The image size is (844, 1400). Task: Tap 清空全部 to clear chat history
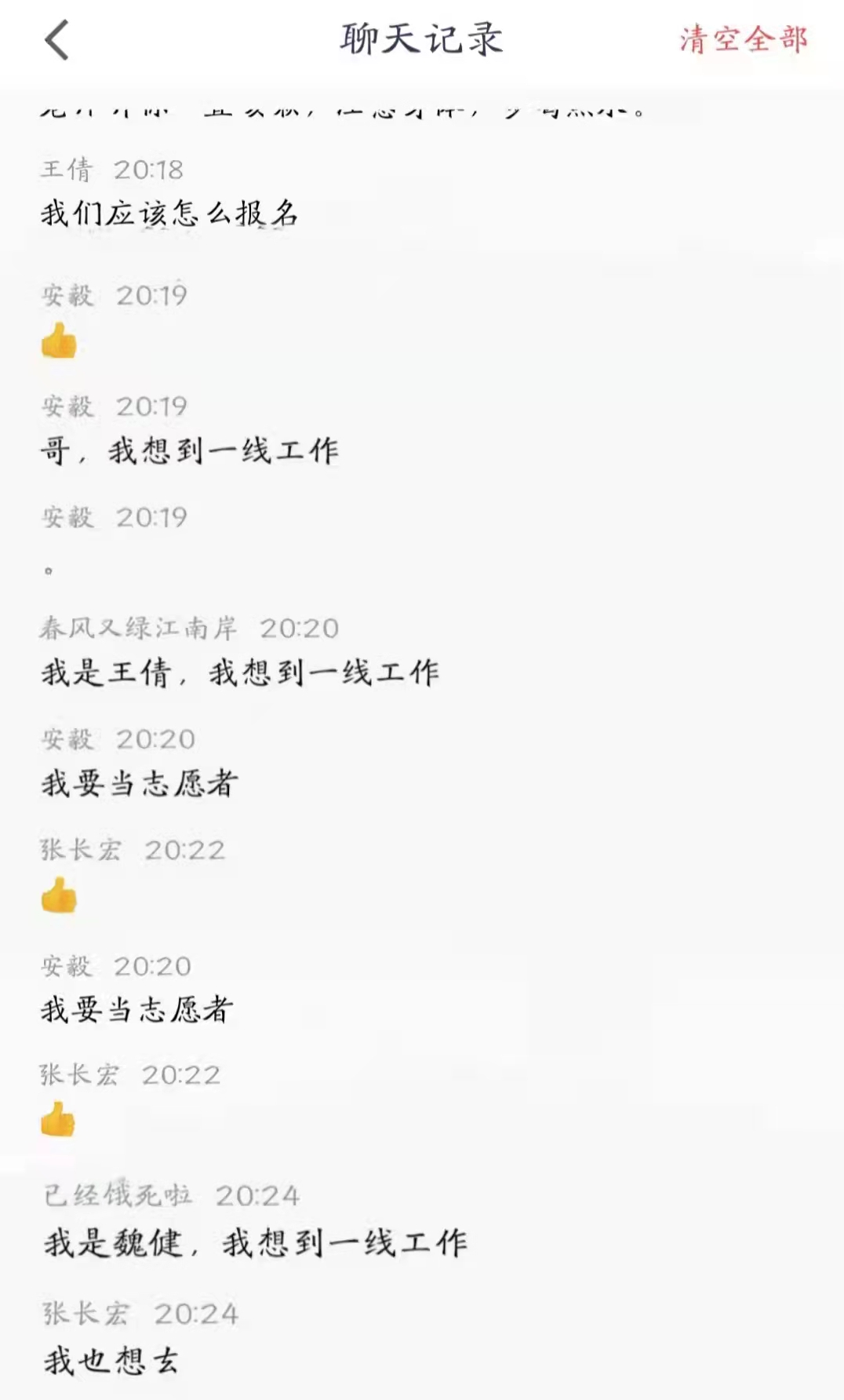tap(743, 40)
